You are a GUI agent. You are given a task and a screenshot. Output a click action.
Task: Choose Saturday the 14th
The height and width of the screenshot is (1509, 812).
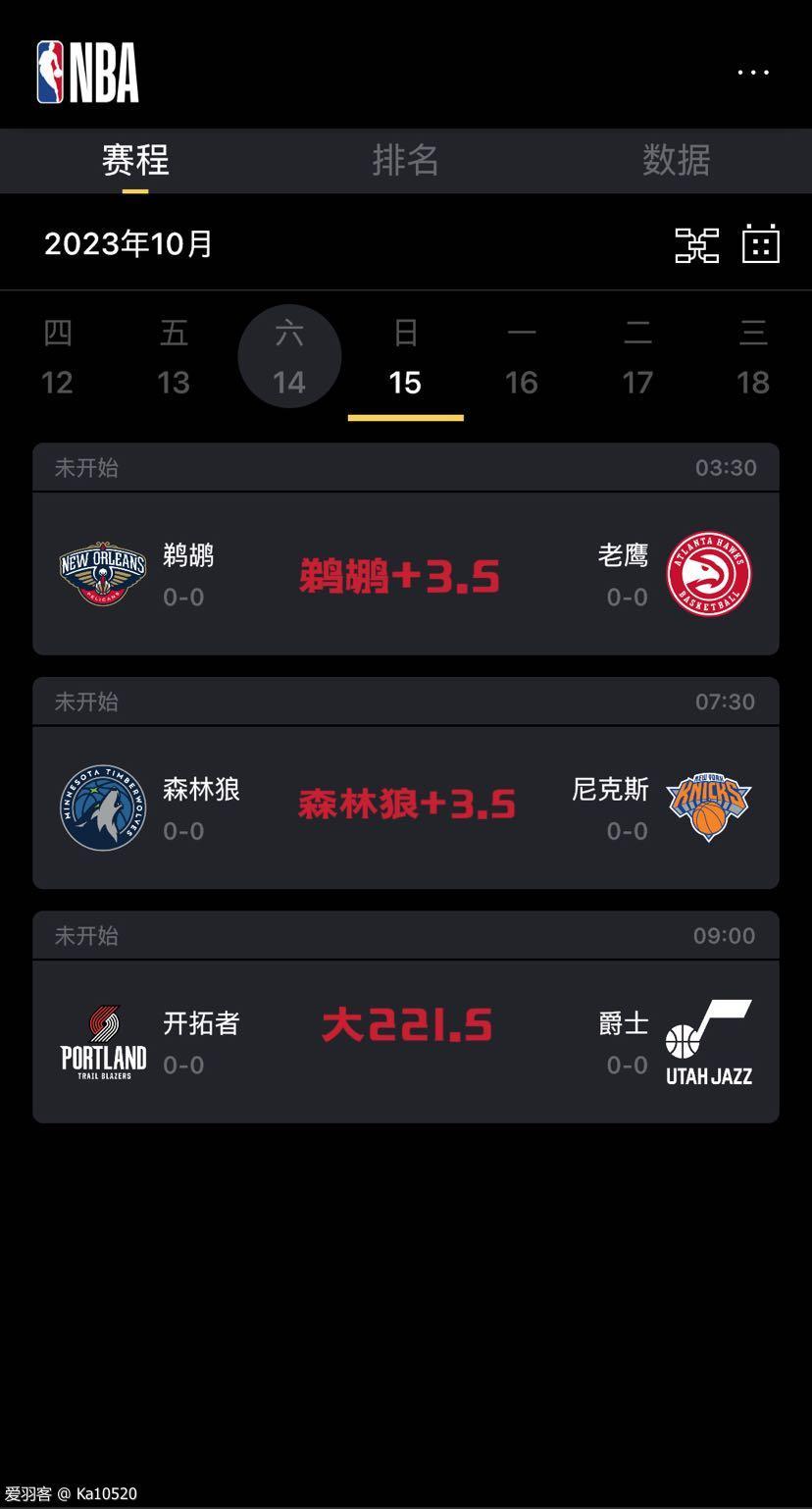click(x=289, y=357)
